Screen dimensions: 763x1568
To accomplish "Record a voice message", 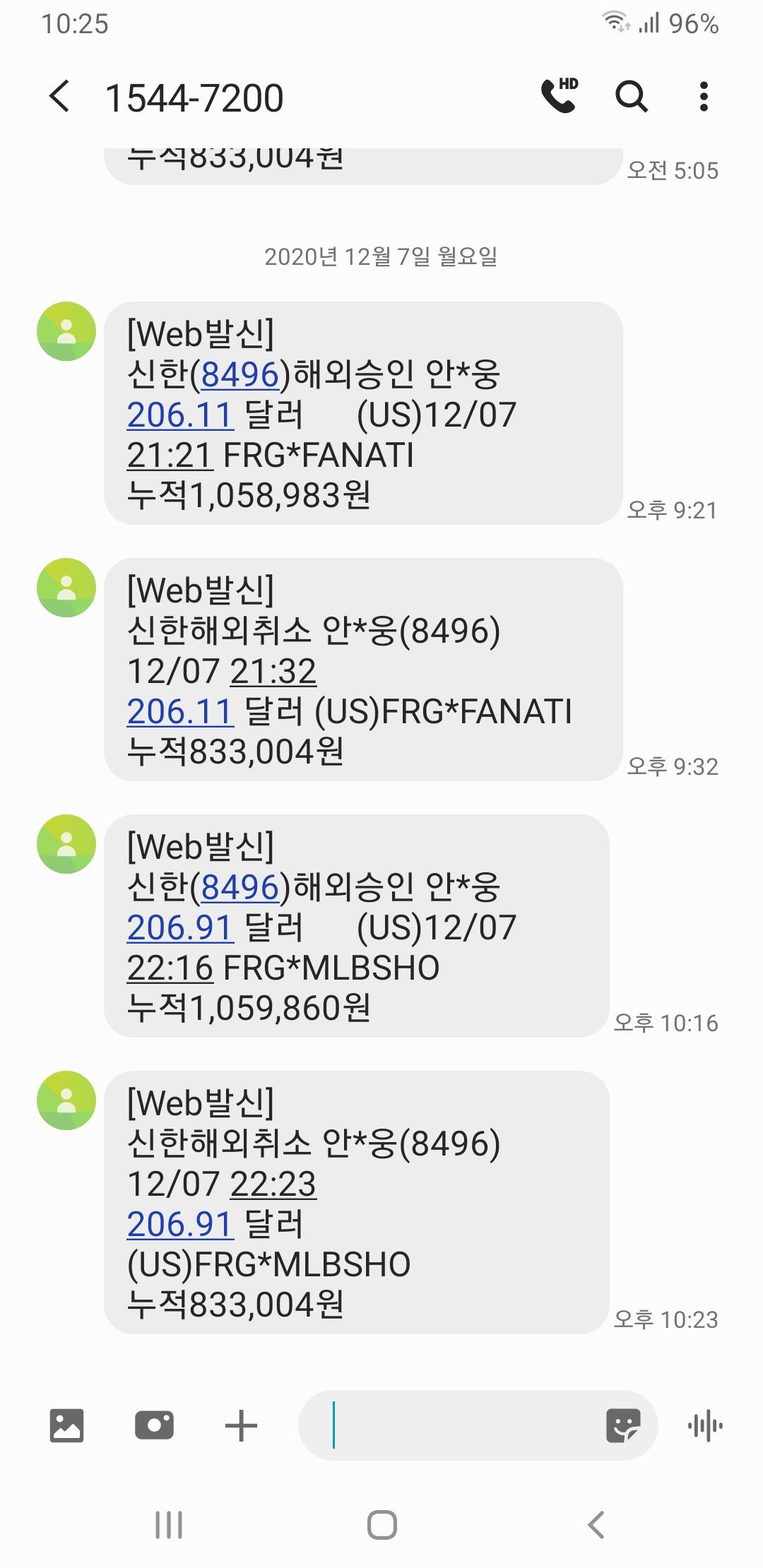I will coord(705,1425).
